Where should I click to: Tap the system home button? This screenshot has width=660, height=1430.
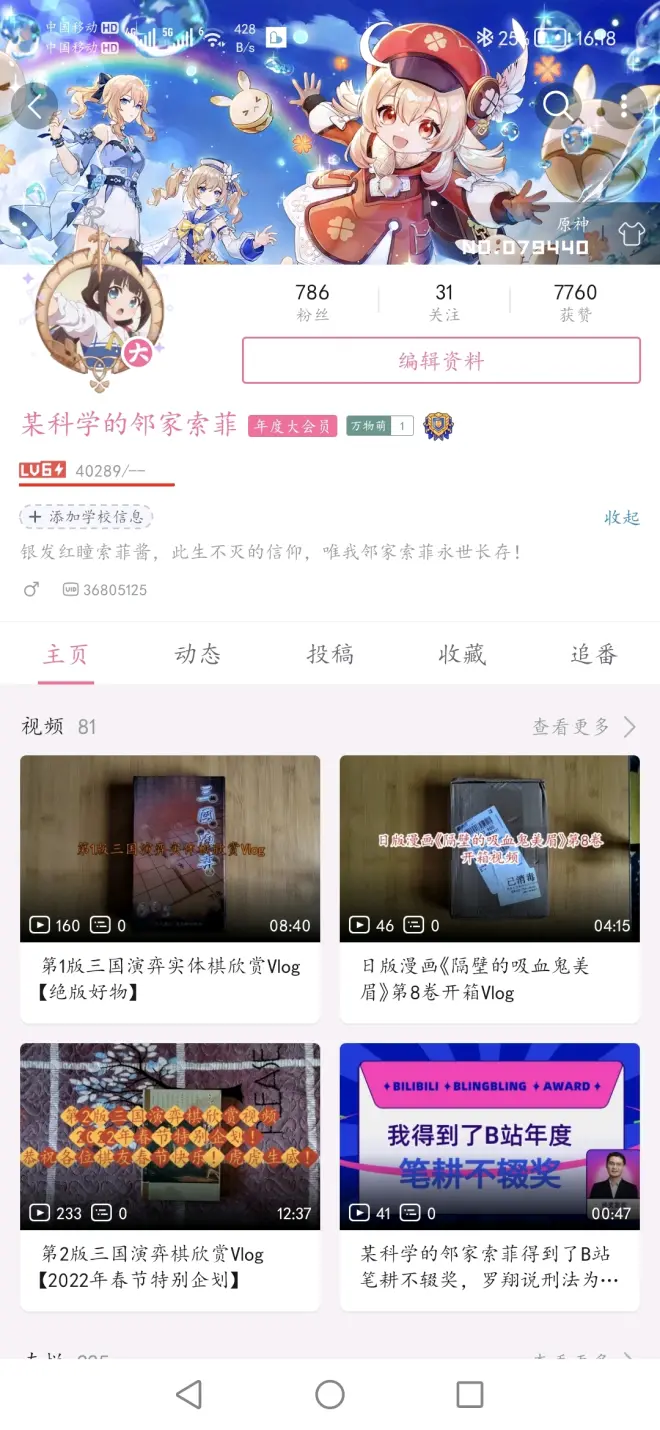point(329,1394)
